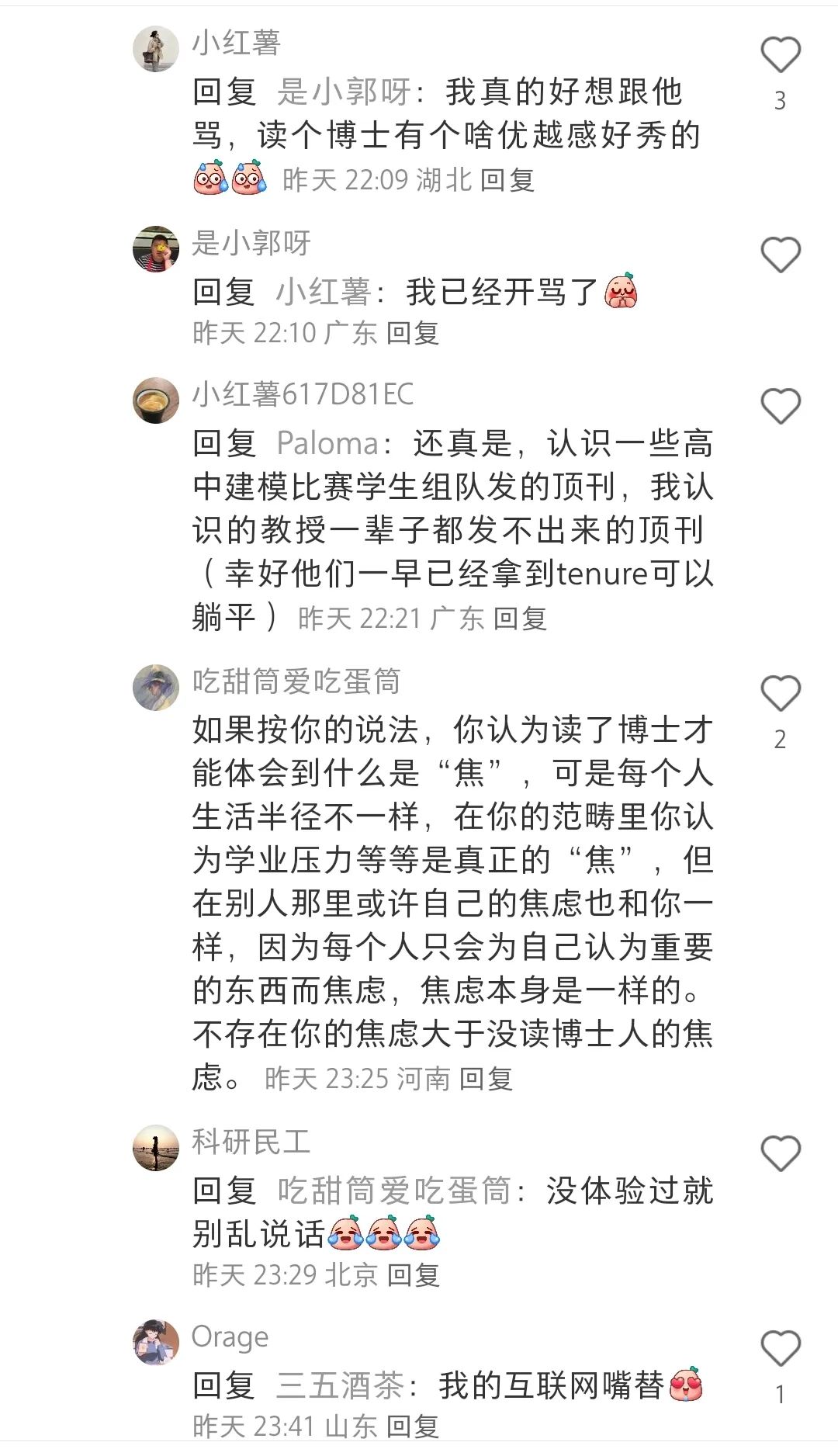Like 小红薯's comment from 22:09

tap(780, 55)
